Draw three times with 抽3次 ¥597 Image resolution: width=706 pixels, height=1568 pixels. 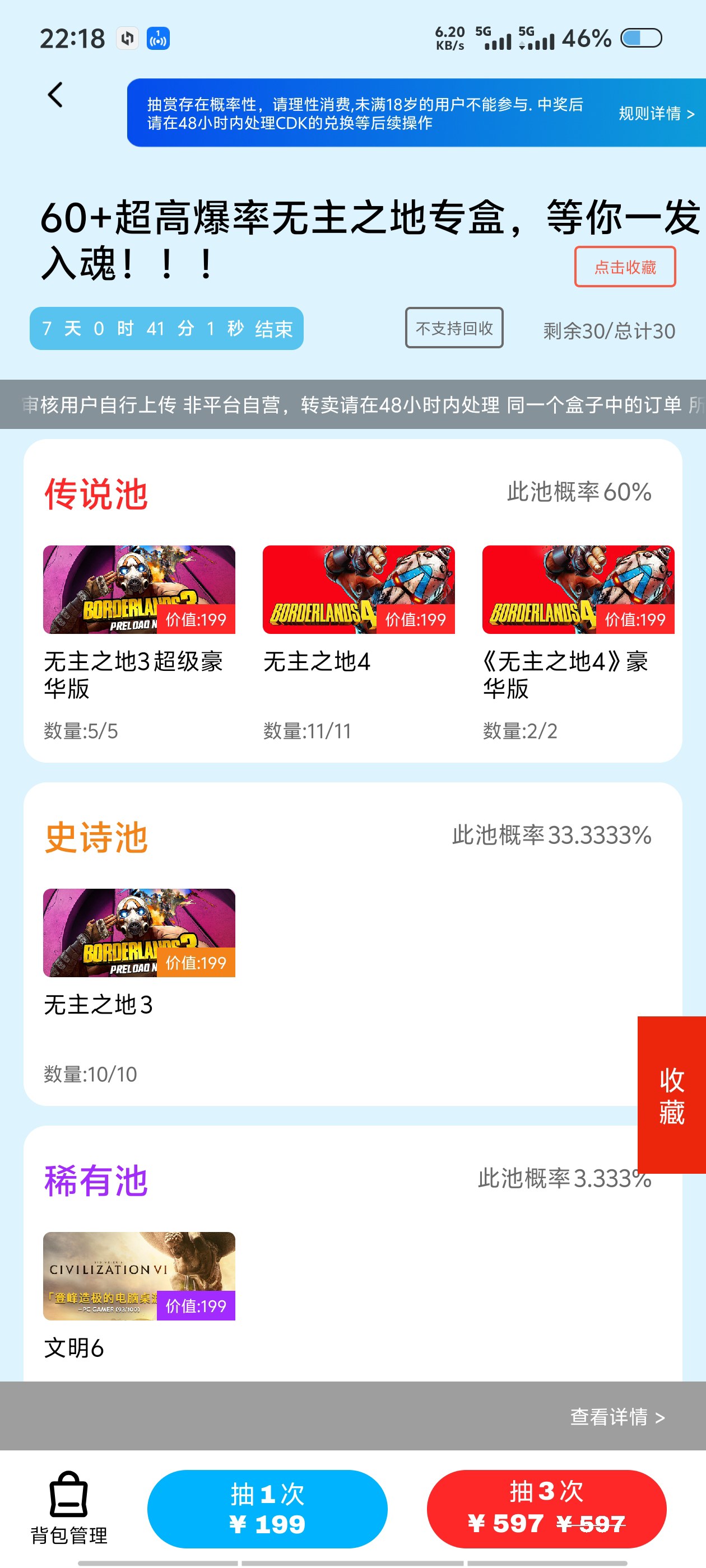pos(546,1509)
